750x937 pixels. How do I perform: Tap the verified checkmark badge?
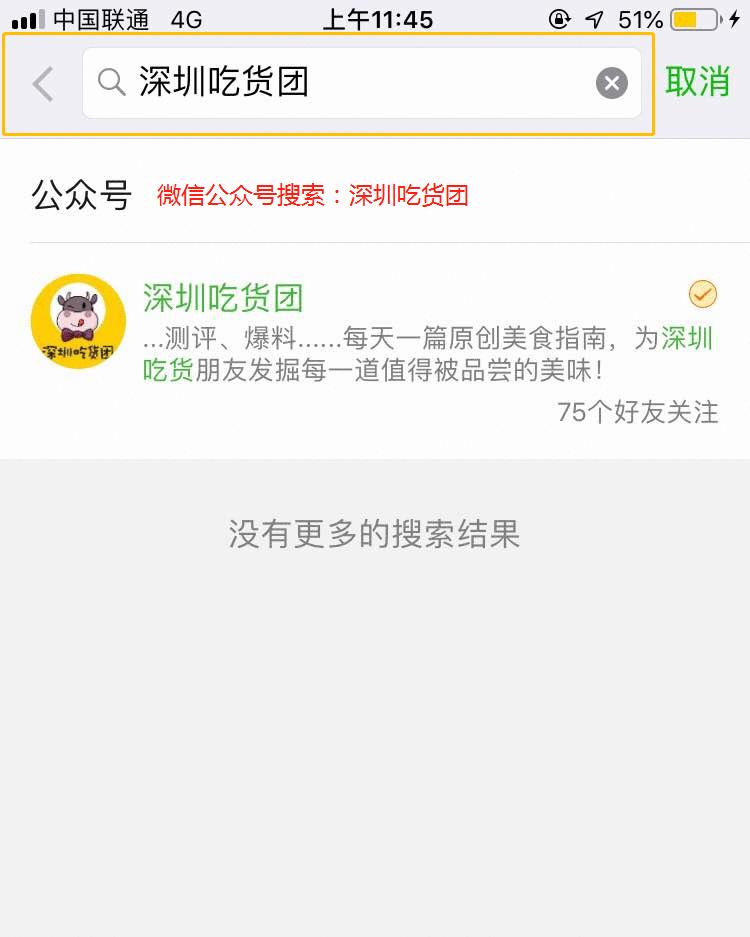[701, 294]
